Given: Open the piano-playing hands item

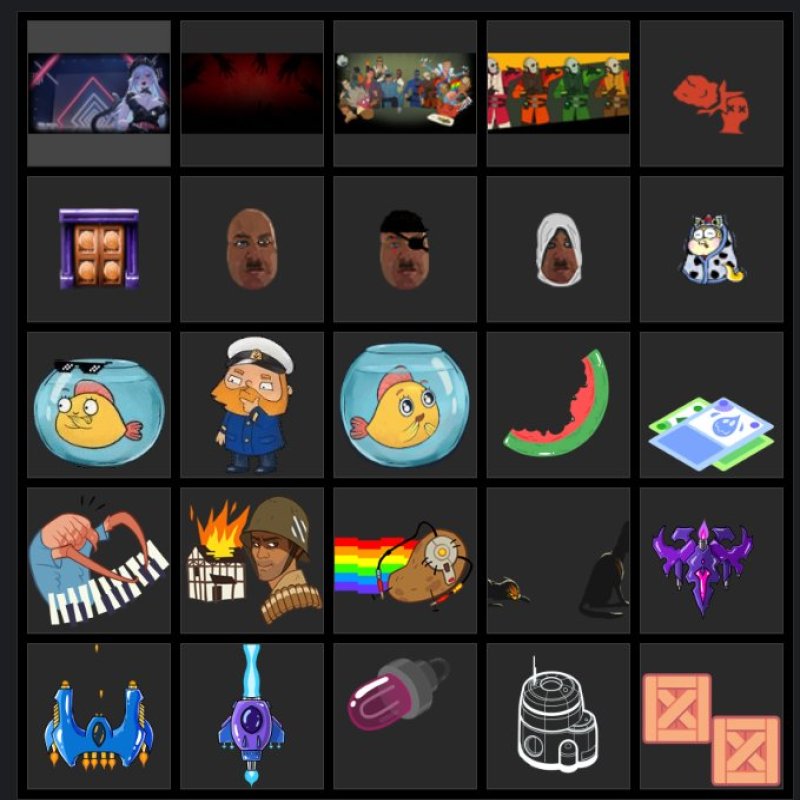Looking at the screenshot, I should coord(99,560).
